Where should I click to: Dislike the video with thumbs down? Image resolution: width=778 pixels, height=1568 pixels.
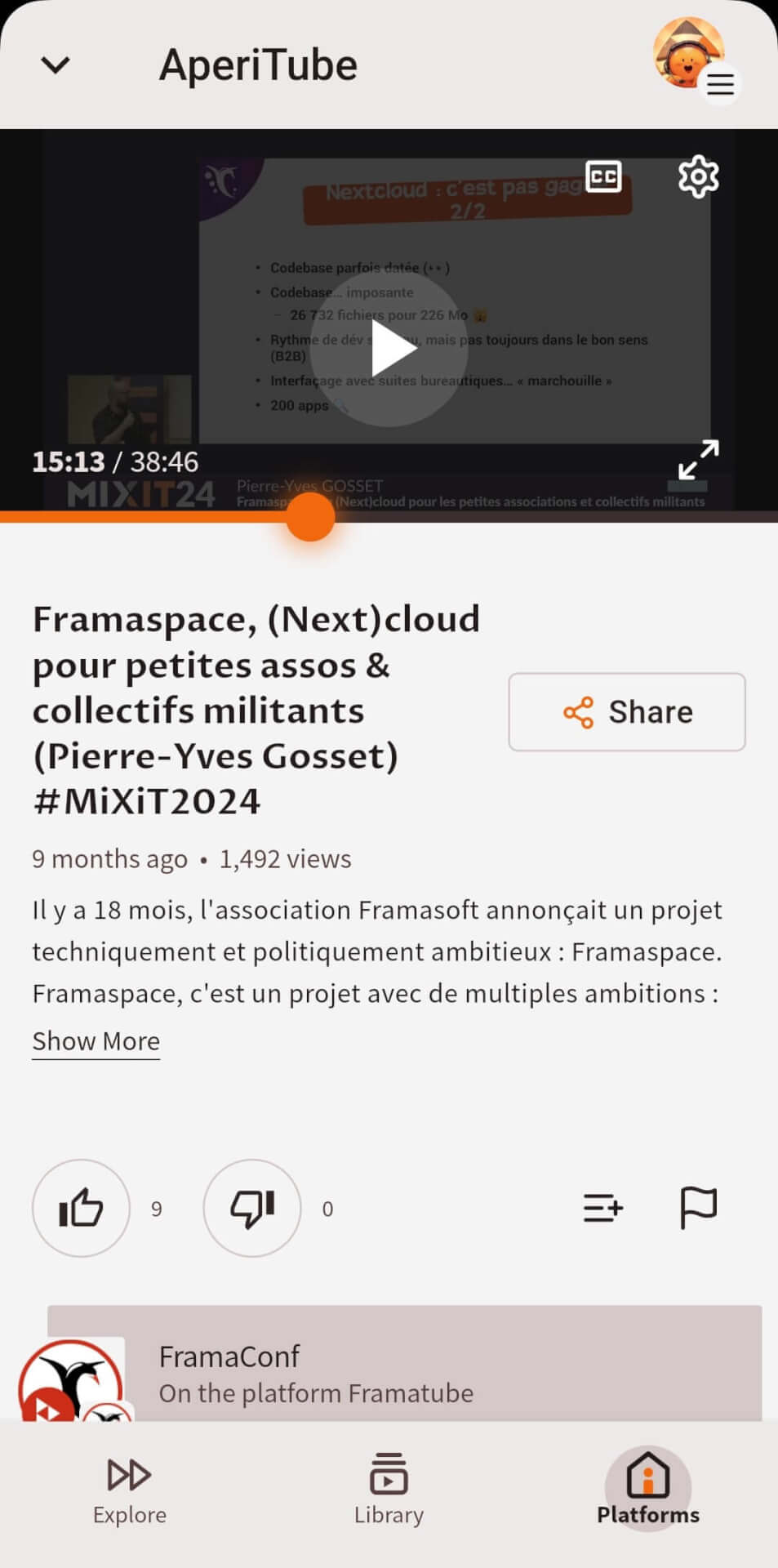pyautogui.click(x=252, y=1208)
